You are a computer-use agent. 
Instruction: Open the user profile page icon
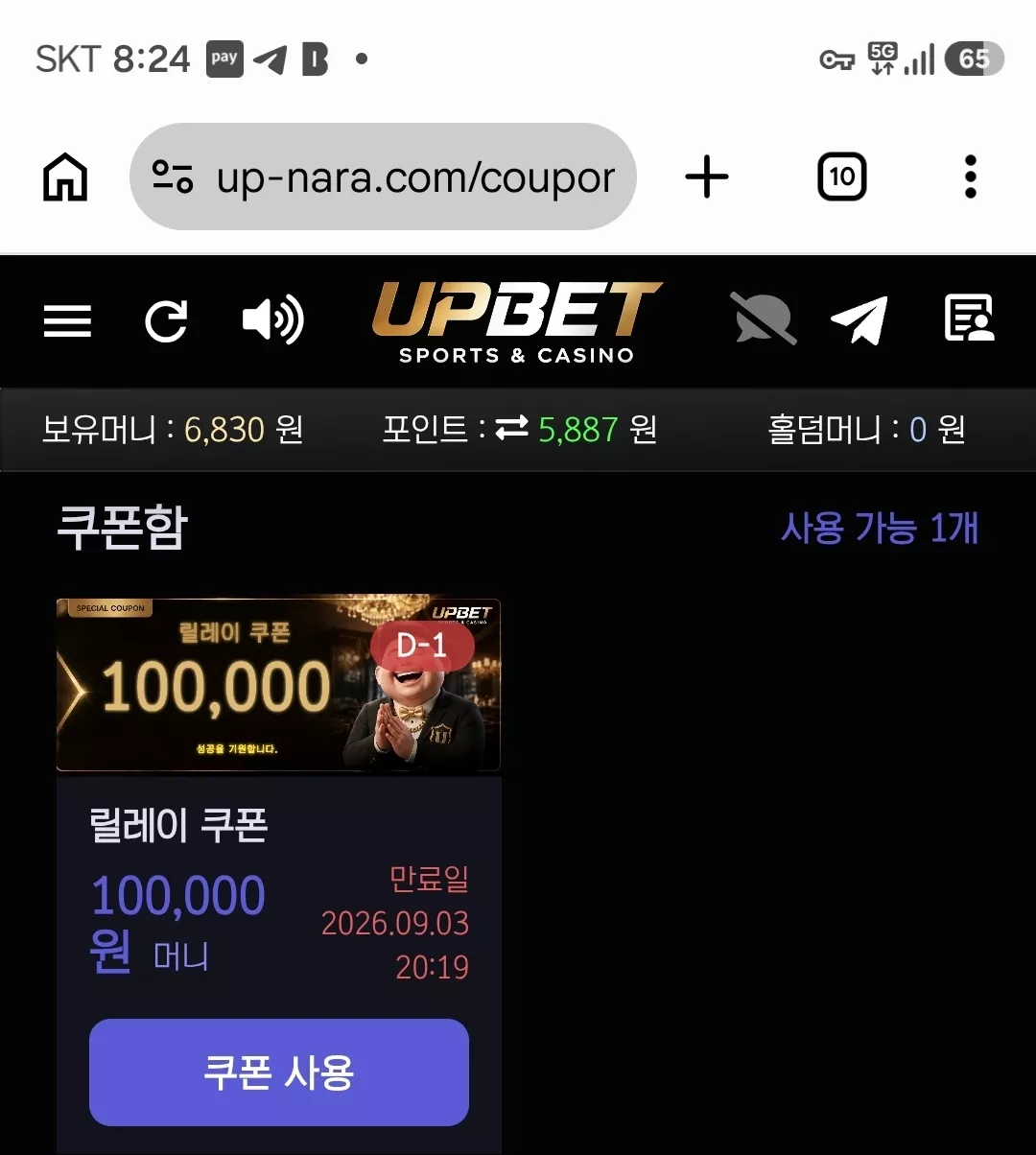(x=969, y=318)
